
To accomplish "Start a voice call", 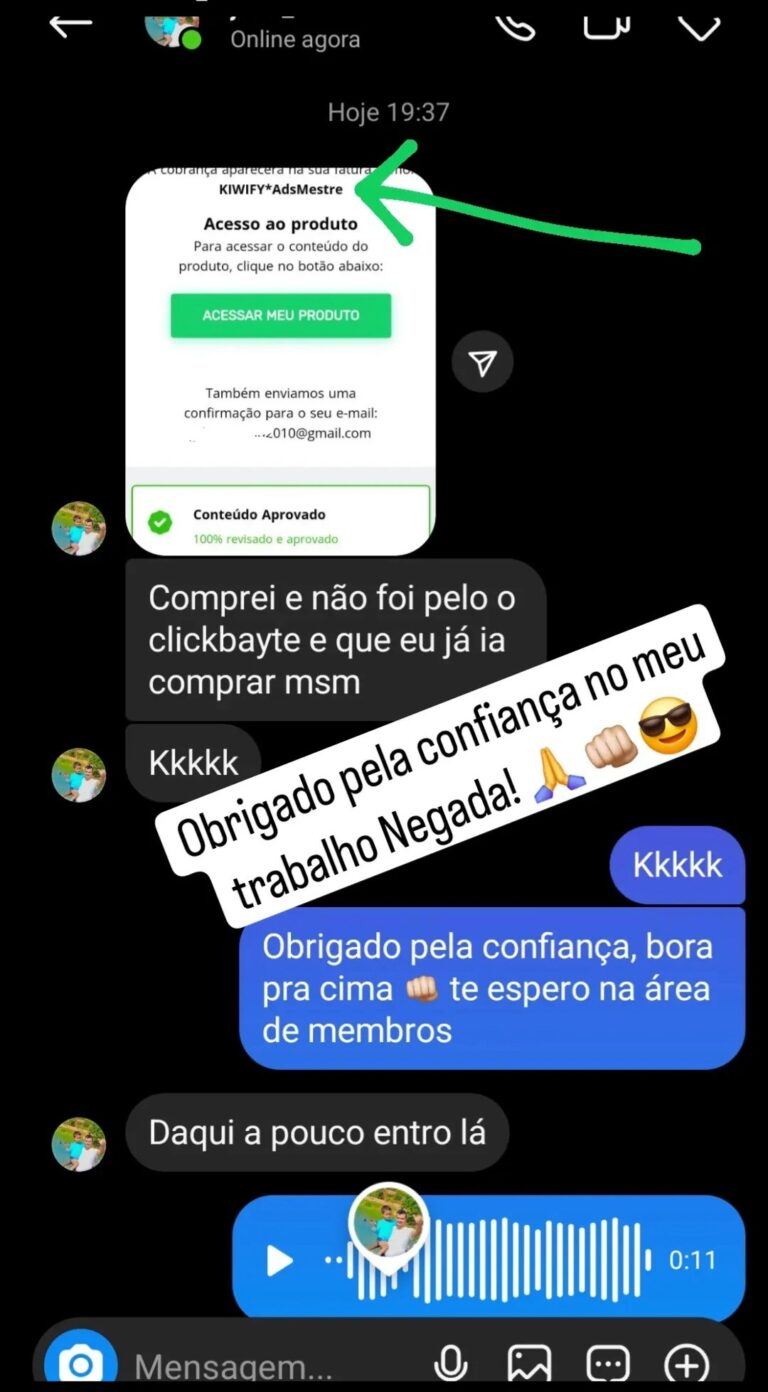I will click(516, 26).
